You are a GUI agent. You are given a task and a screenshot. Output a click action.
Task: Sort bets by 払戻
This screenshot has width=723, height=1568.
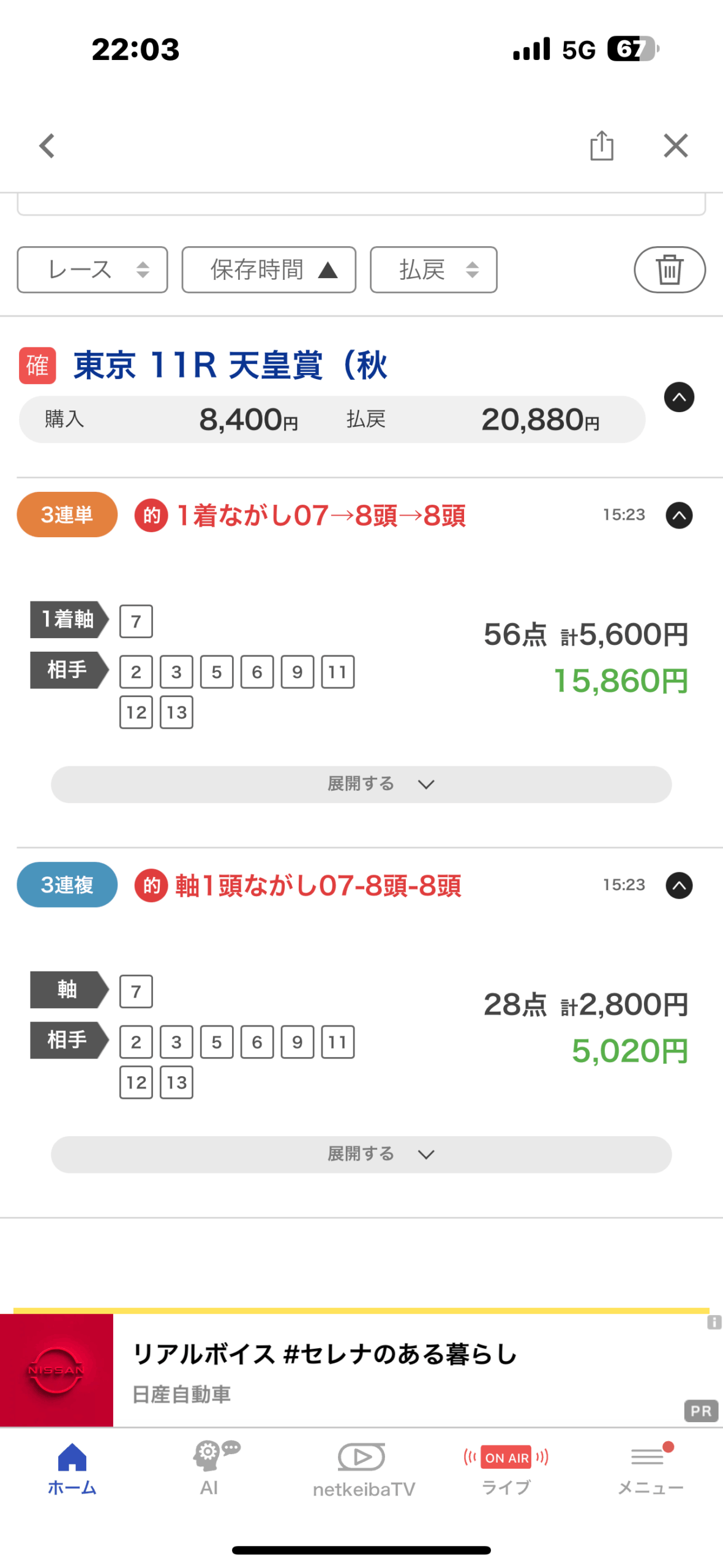pos(433,269)
